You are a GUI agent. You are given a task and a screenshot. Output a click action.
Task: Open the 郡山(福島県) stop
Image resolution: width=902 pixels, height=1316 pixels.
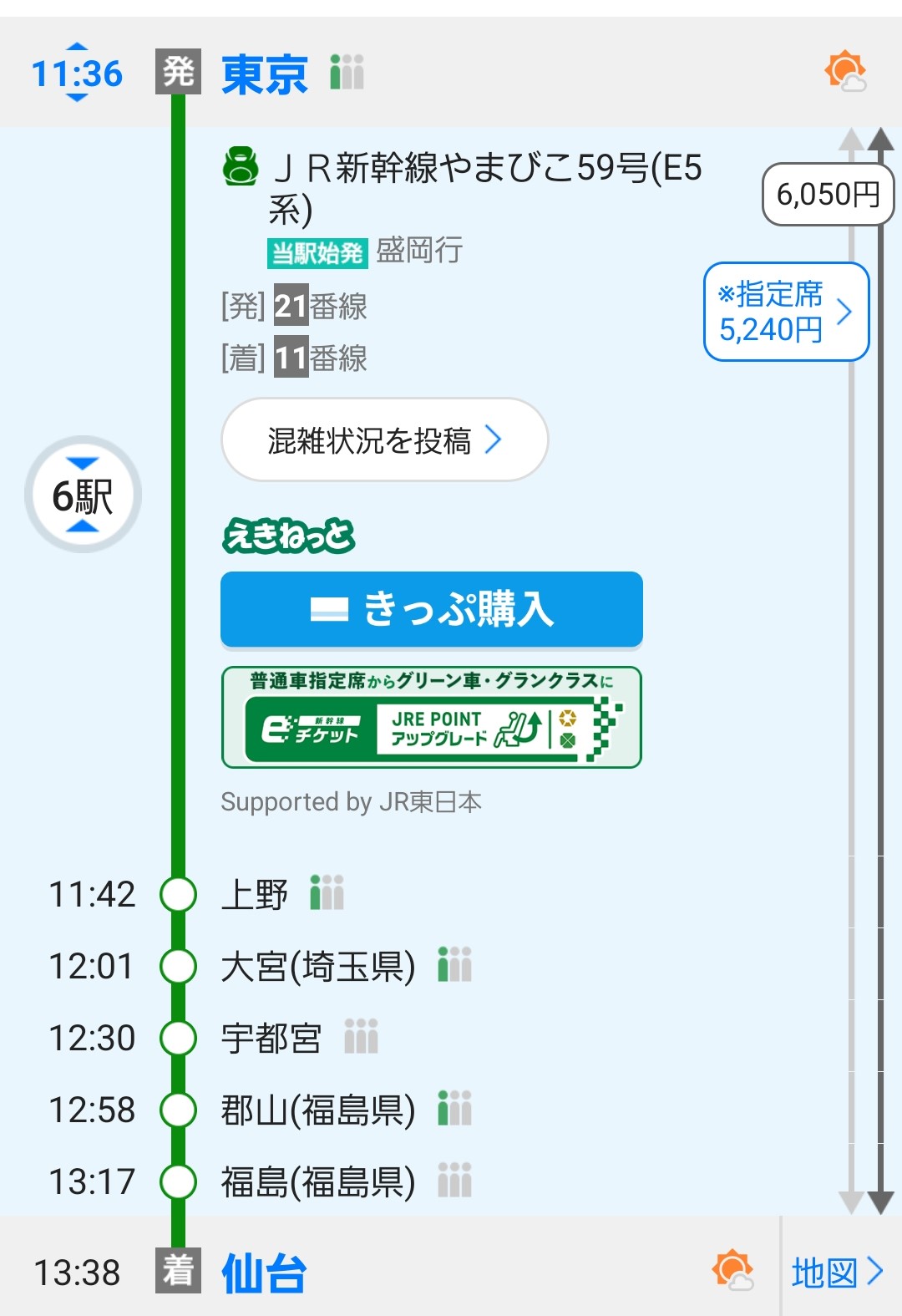(x=317, y=1110)
